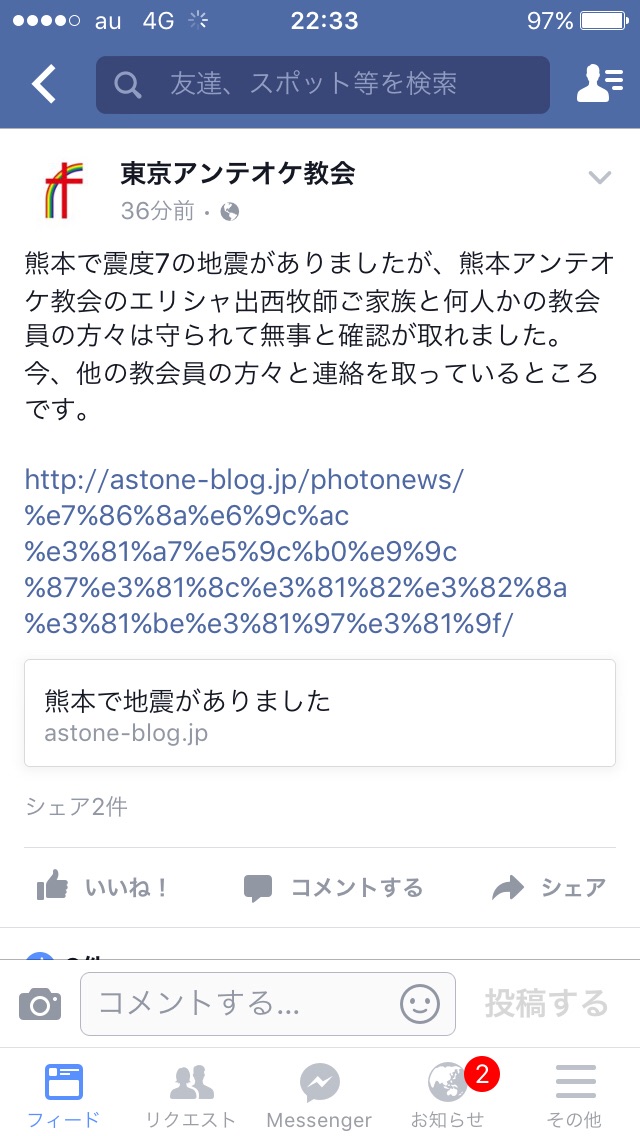Share the post with シェア button
This screenshot has height=1136, width=640.
click(x=549, y=887)
